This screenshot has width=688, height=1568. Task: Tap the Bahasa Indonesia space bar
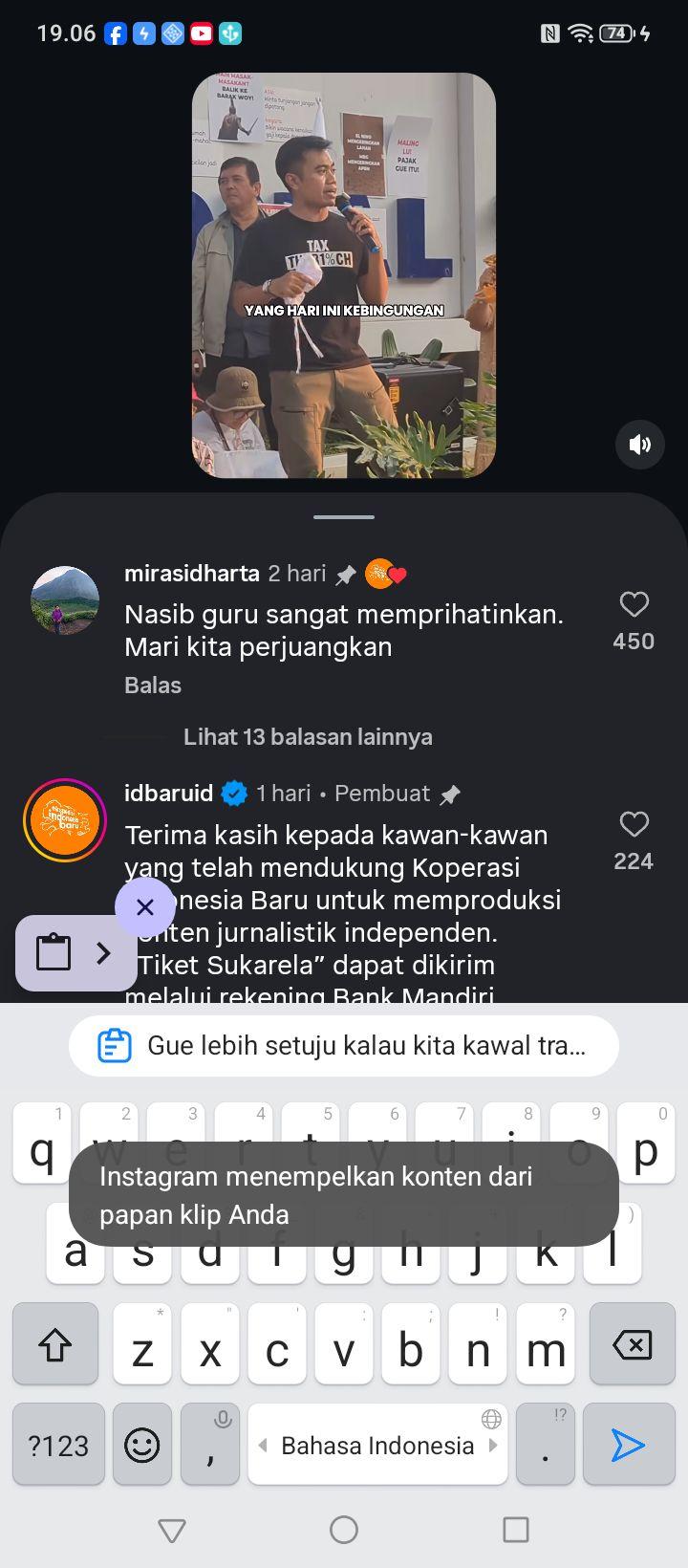[x=377, y=1444]
